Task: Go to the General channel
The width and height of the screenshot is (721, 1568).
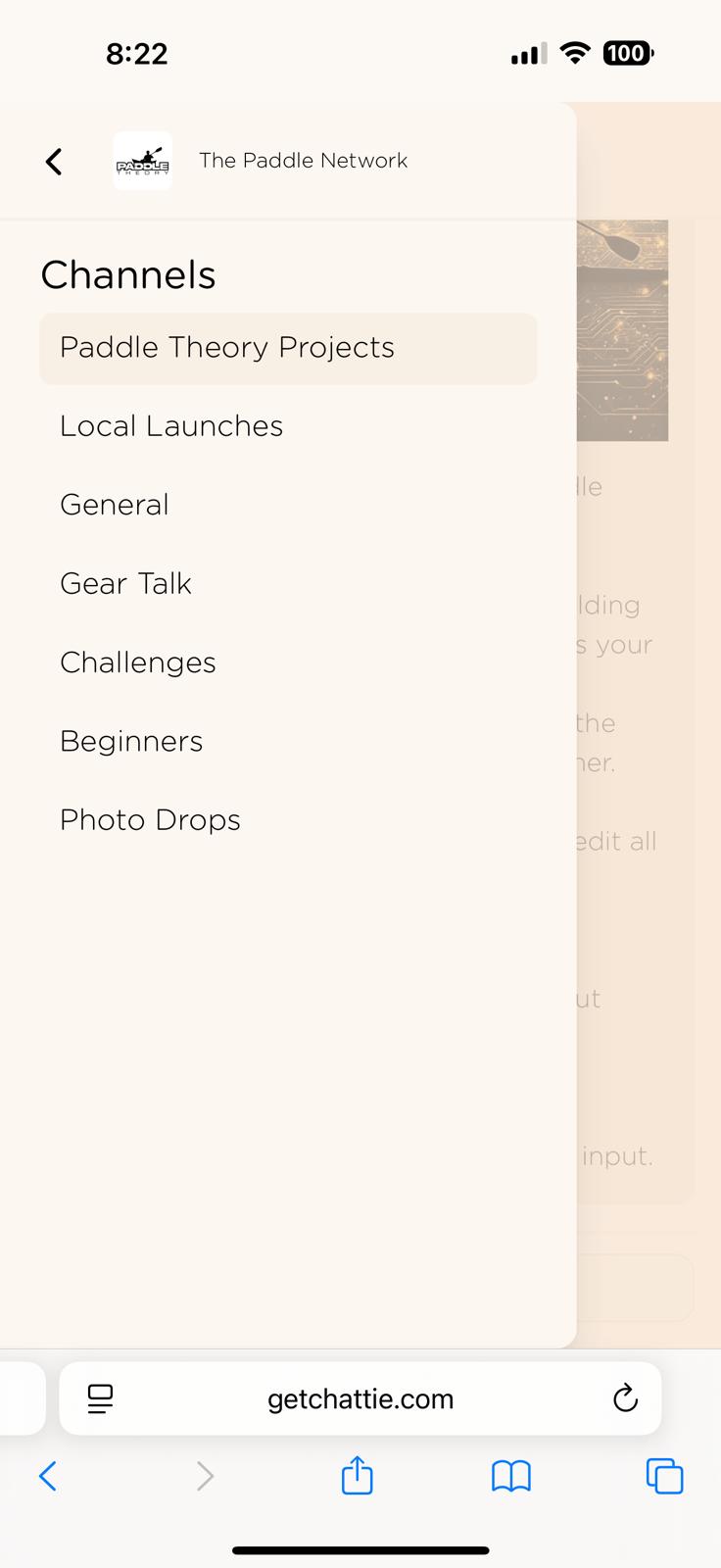Action: pos(115,505)
